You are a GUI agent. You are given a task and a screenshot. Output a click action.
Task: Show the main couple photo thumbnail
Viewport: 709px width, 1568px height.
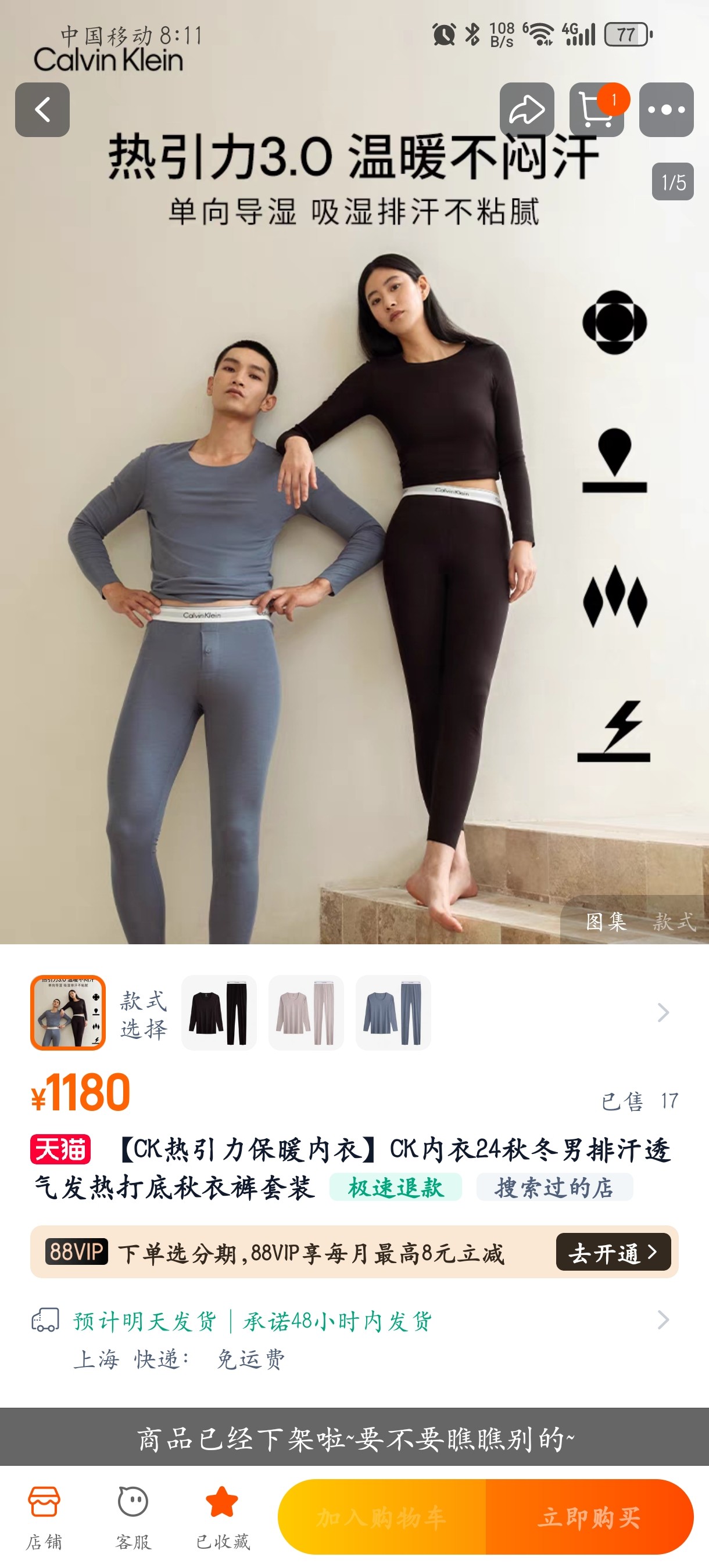(x=68, y=1013)
